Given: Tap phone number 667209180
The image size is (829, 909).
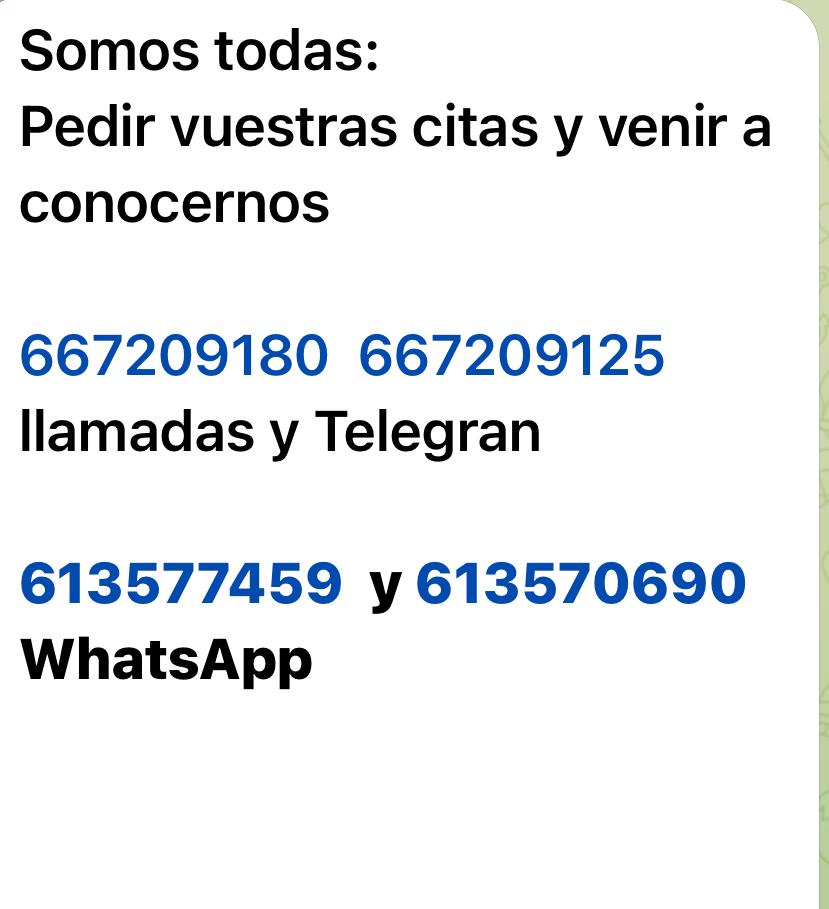Looking at the screenshot, I should pyautogui.click(x=173, y=356).
